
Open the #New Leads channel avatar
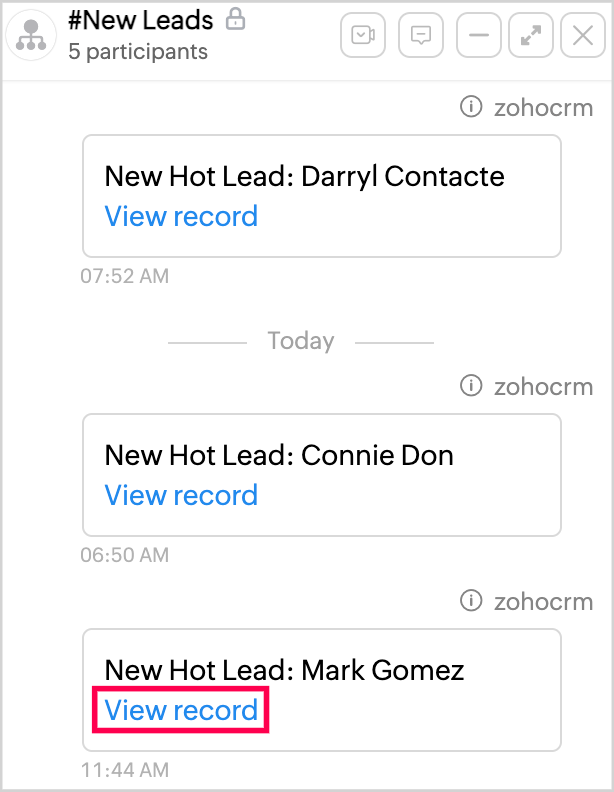pyautogui.click(x=31, y=36)
